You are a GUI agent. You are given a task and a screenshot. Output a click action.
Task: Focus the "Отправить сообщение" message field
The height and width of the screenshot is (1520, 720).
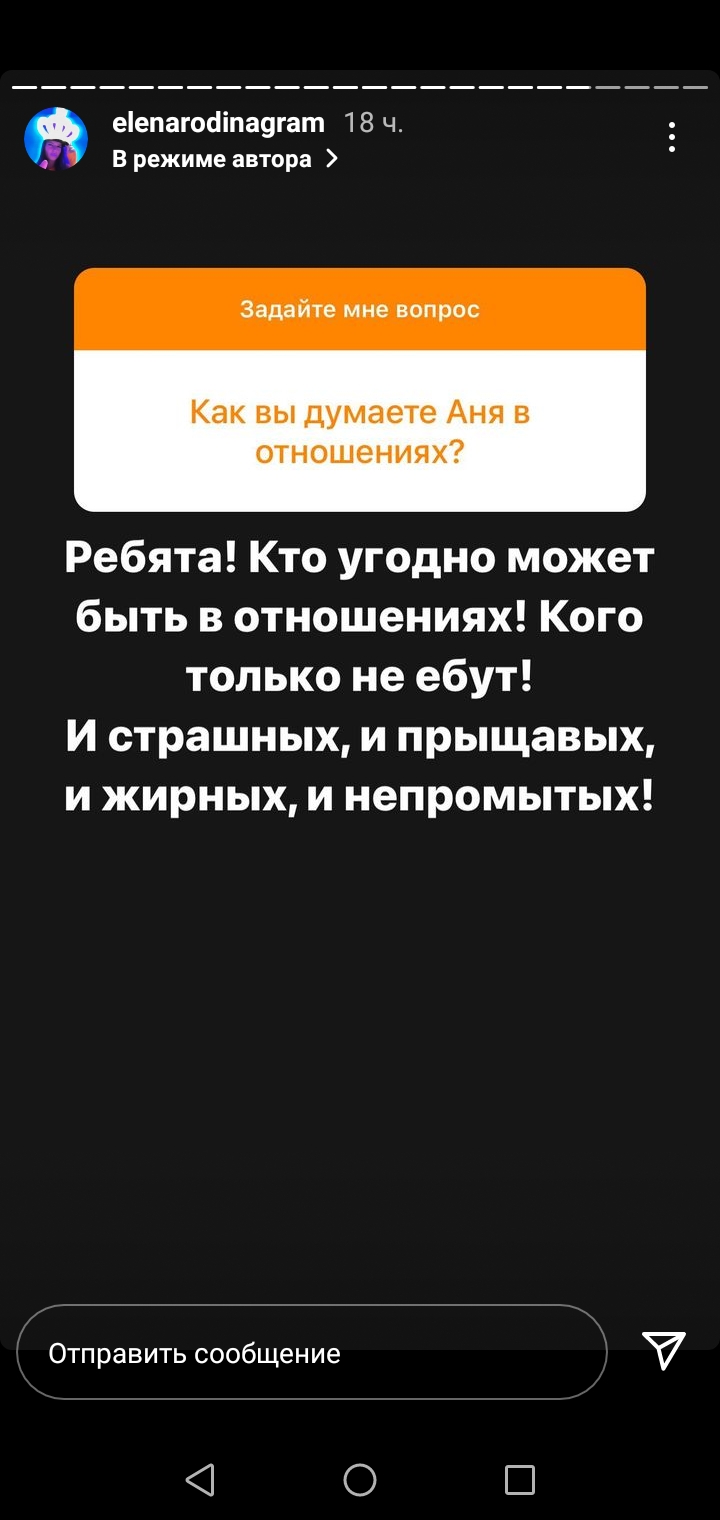[x=312, y=1352]
